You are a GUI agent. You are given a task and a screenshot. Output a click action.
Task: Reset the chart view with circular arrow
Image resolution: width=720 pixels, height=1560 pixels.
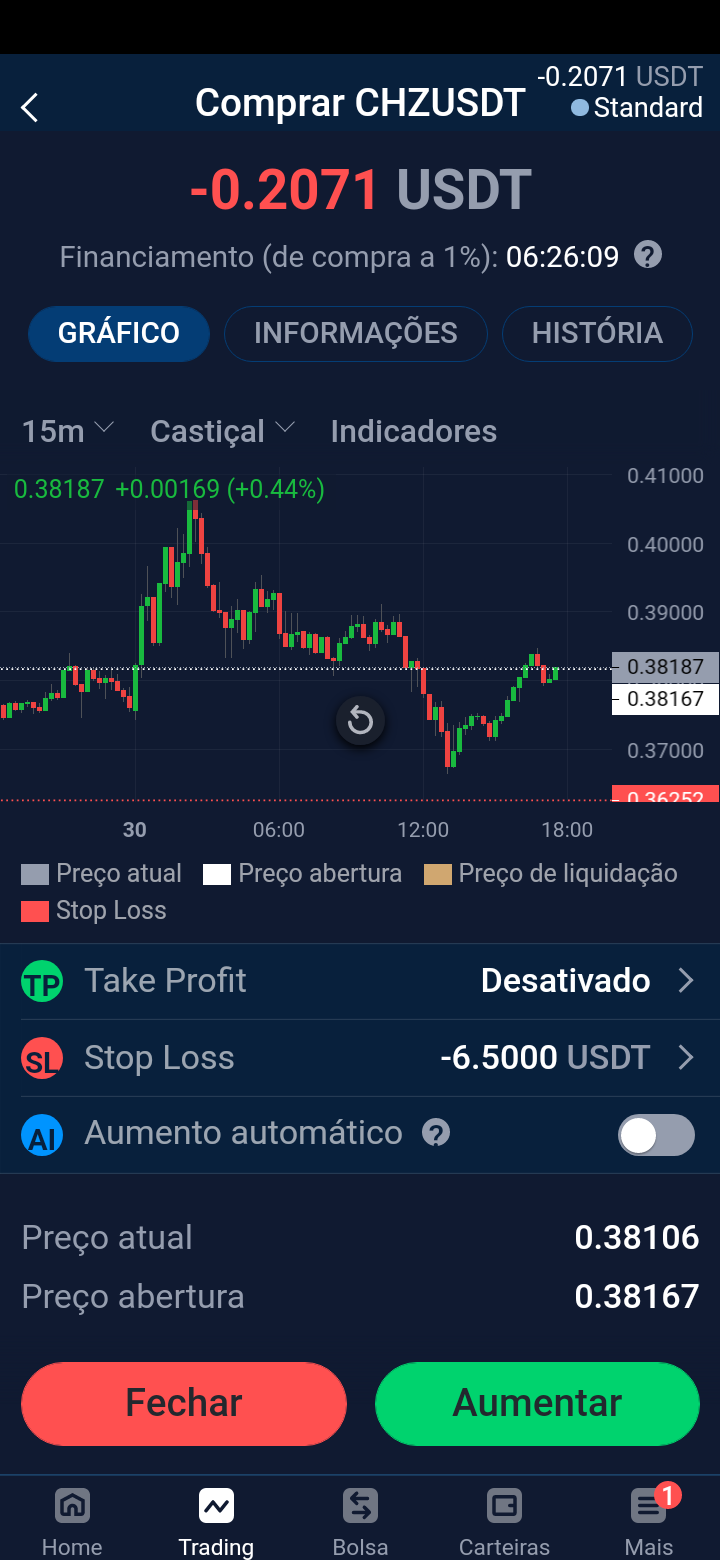[360, 720]
